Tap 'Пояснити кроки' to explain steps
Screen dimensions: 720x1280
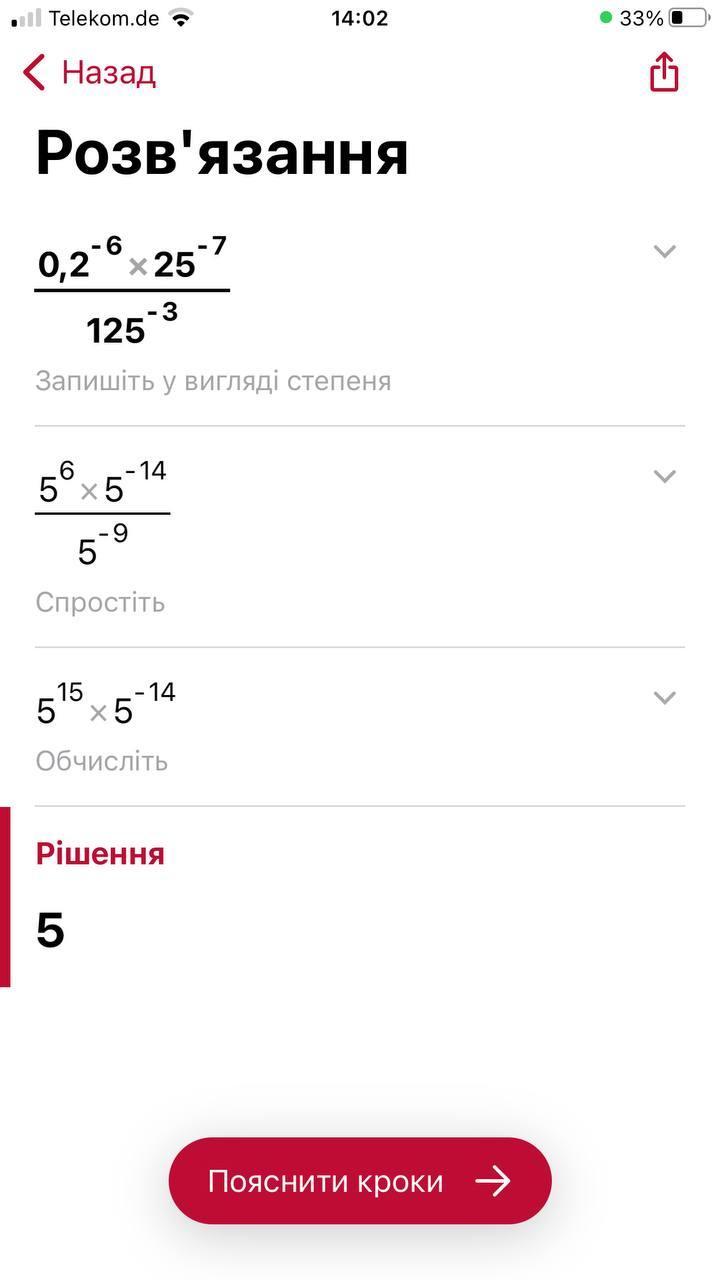pyautogui.click(x=360, y=1181)
